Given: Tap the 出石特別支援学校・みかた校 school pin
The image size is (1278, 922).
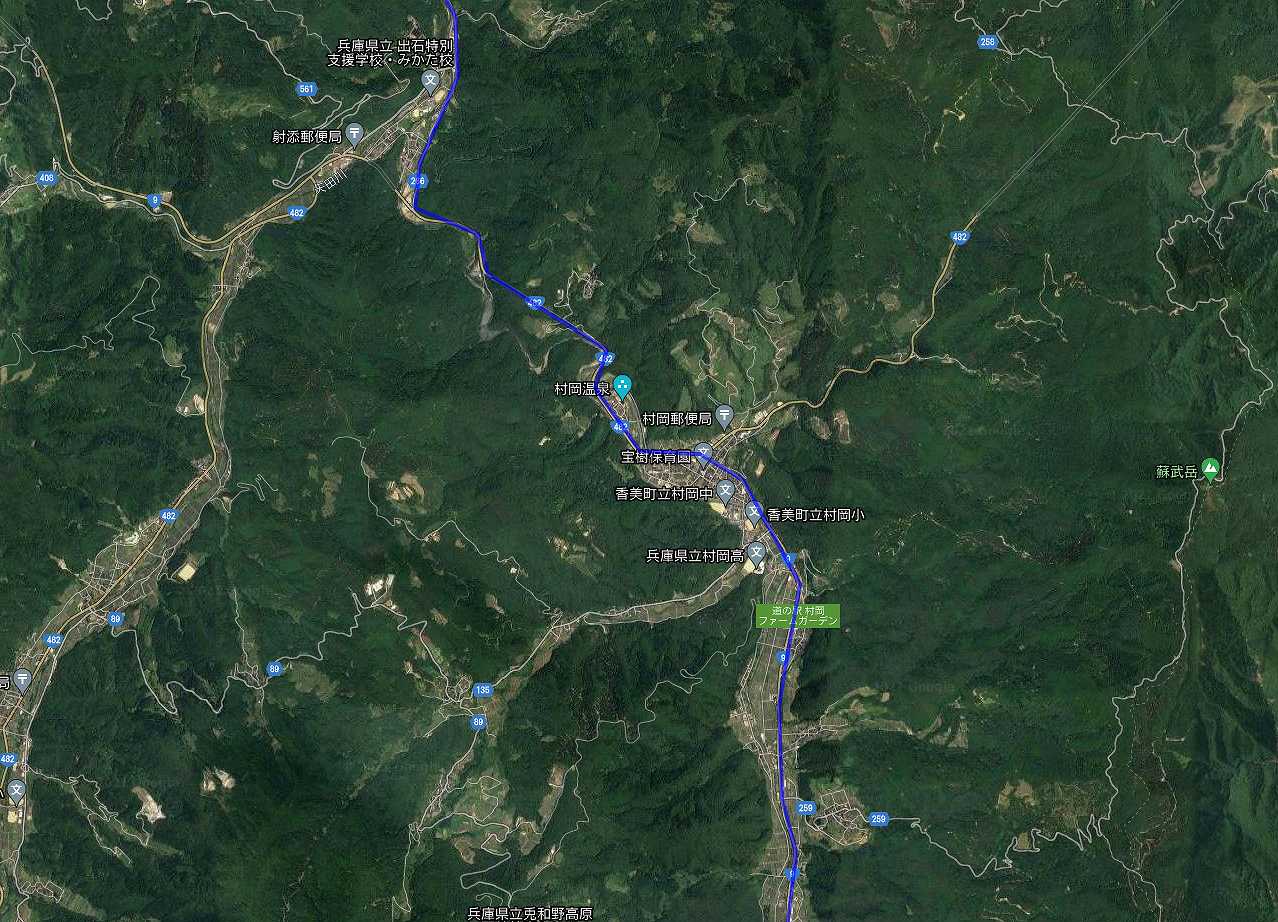Looking at the screenshot, I should point(430,80).
